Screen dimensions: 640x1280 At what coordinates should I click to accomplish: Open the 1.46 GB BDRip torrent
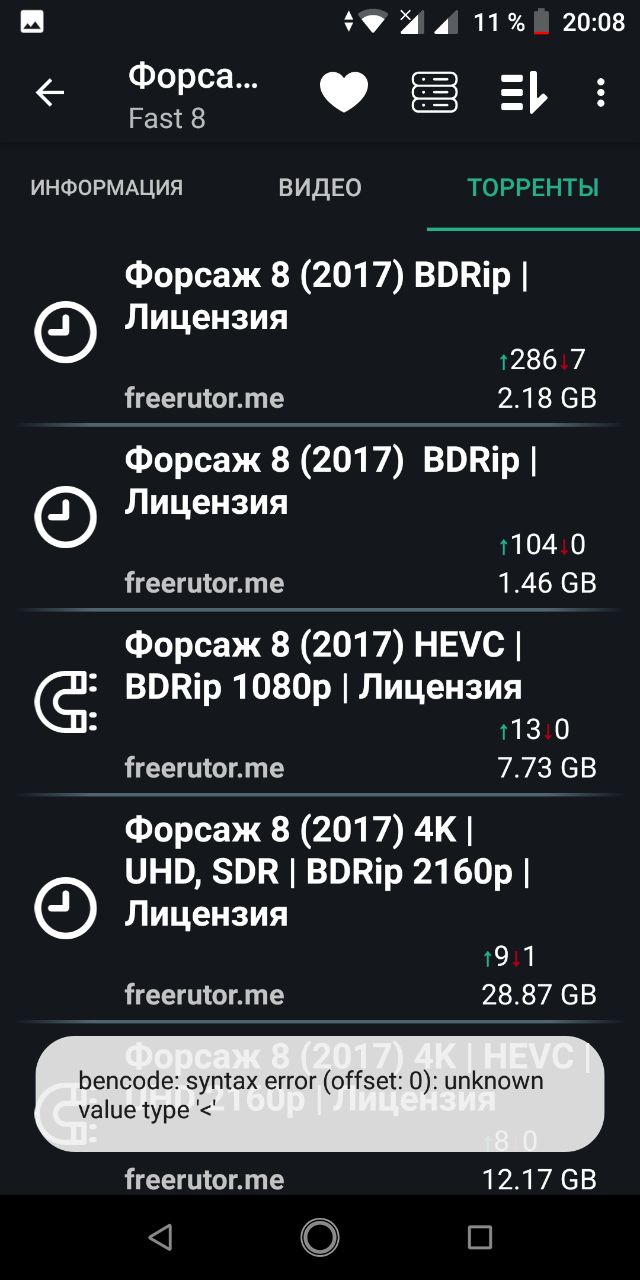click(320, 518)
